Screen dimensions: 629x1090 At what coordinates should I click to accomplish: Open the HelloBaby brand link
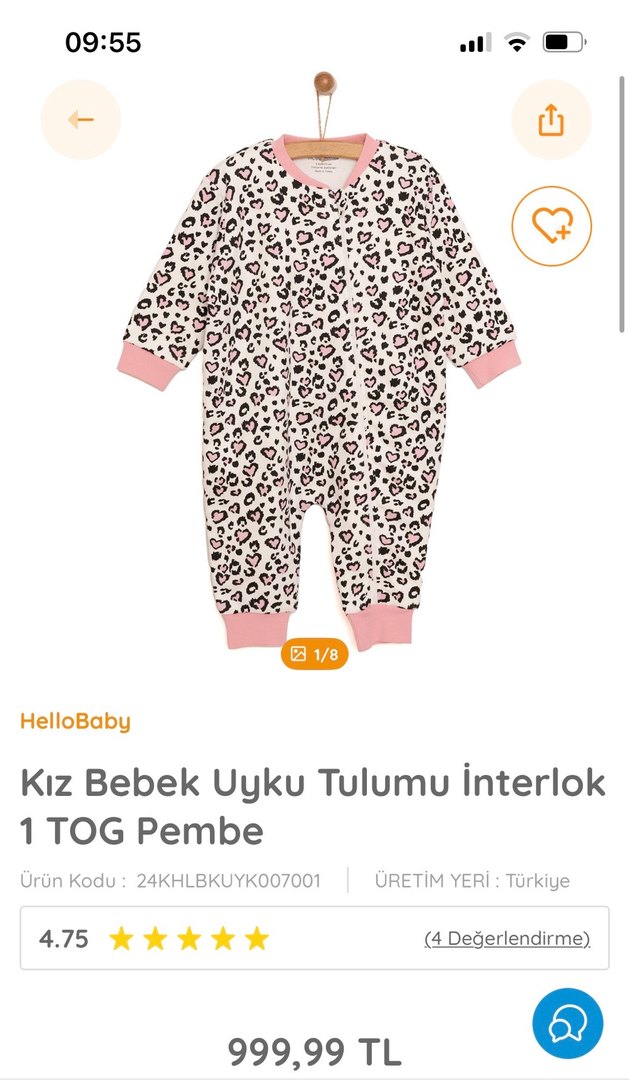coord(75,721)
